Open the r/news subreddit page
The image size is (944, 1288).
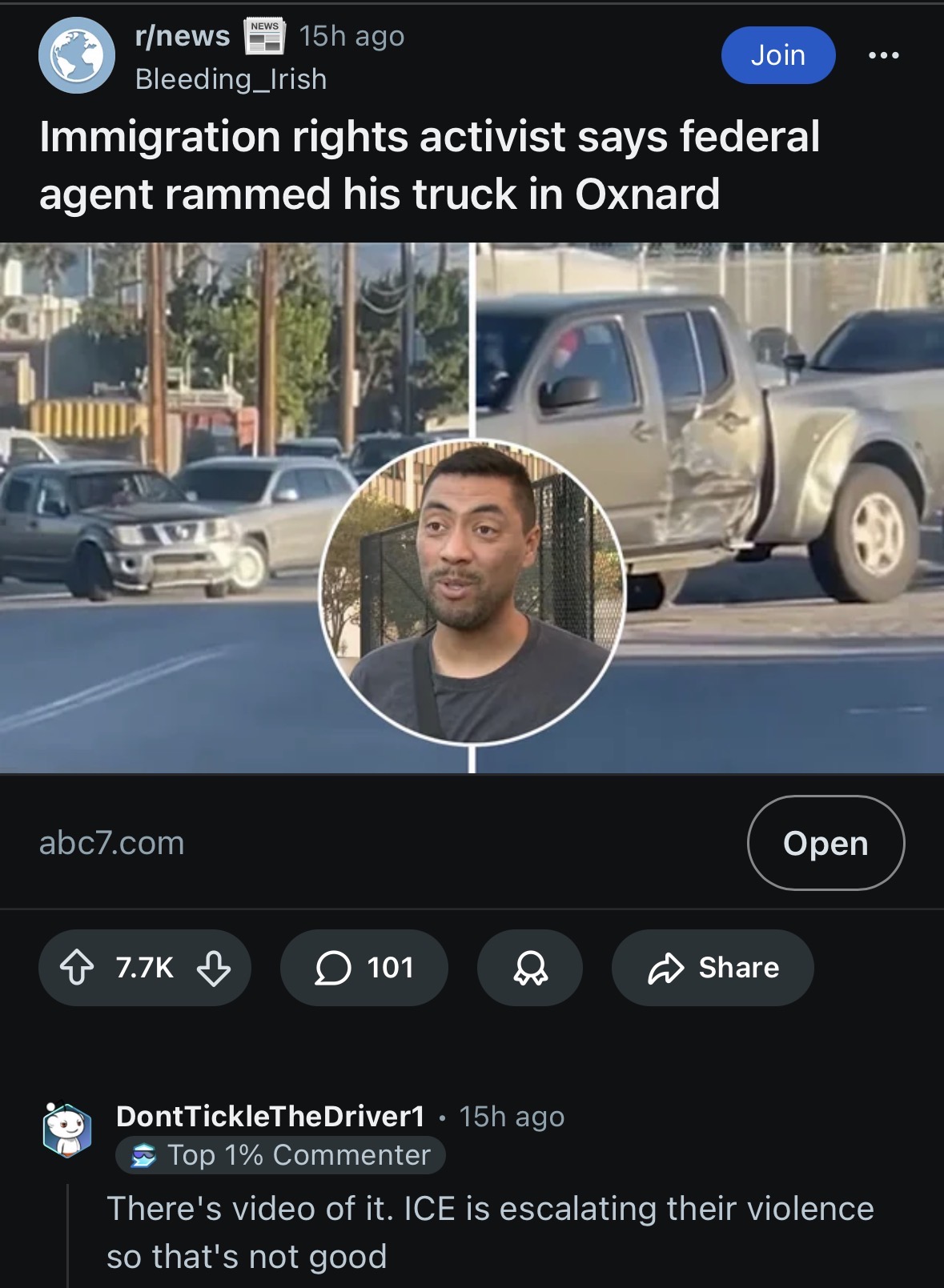[183, 36]
